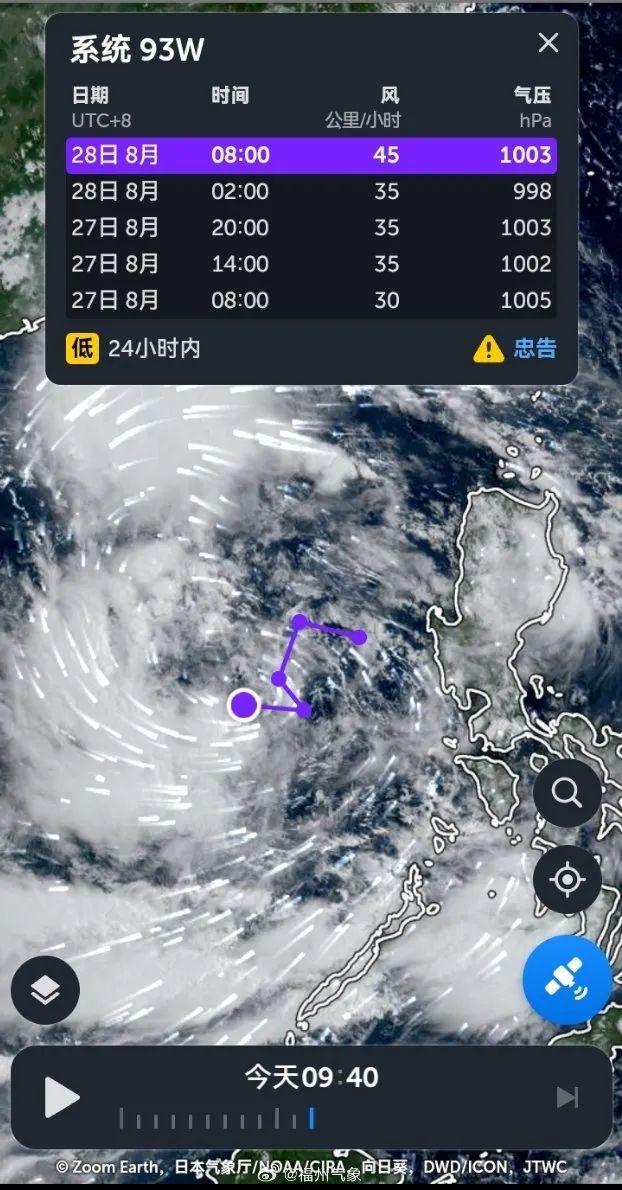Play the time-lapse animation
Screen dimensions: 622x1190
(62, 1098)
